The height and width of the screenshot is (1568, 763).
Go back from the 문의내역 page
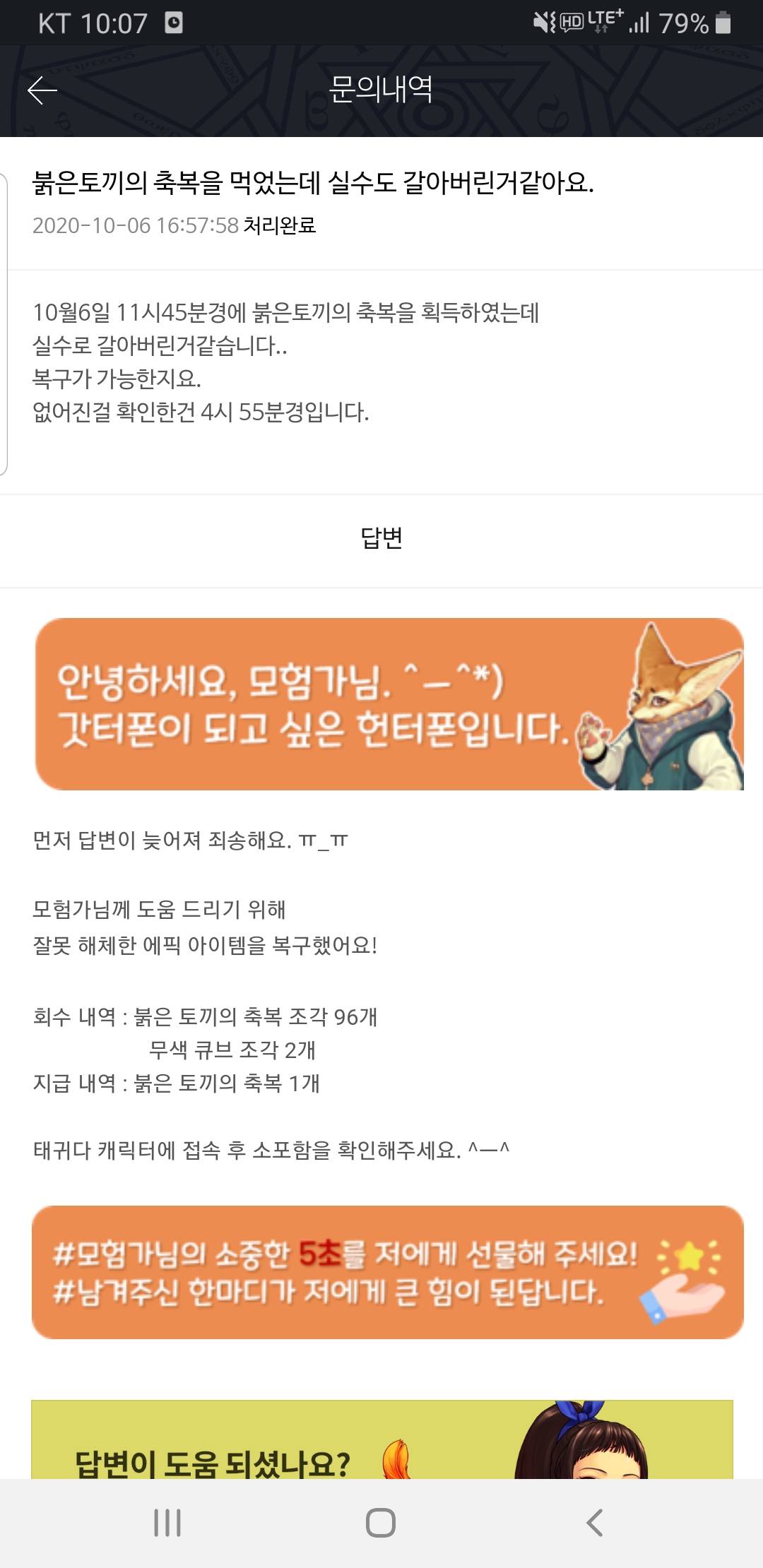[x=42, y=90]
